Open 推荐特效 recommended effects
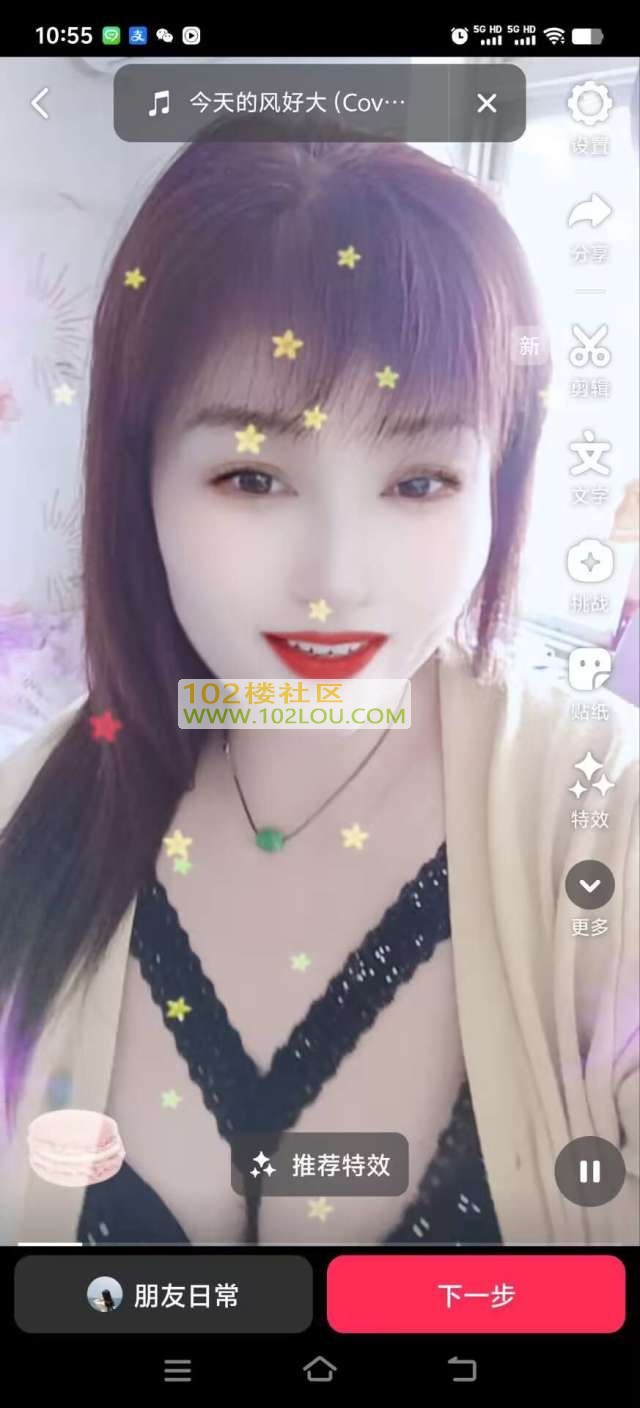Image resolution: width=640 pixels, height=1408 pixels. tap(320, 1165)
